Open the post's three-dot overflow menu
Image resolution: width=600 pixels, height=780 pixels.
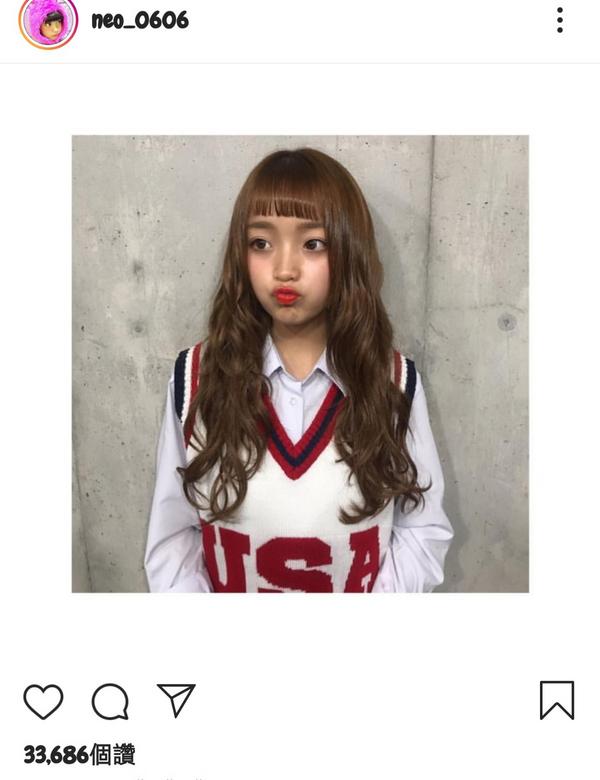pos(560,20)
